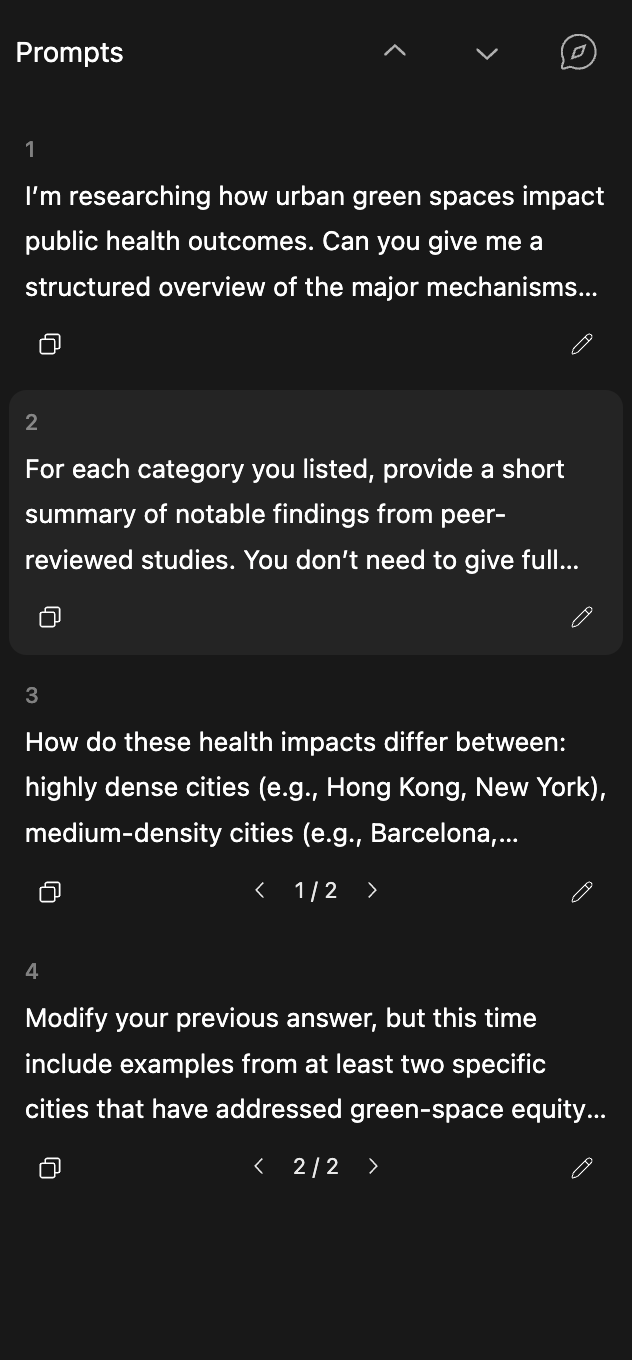Jump to the next prompt with down chevron
Viewport: 632px width, 1360px height.
[487, 53]
